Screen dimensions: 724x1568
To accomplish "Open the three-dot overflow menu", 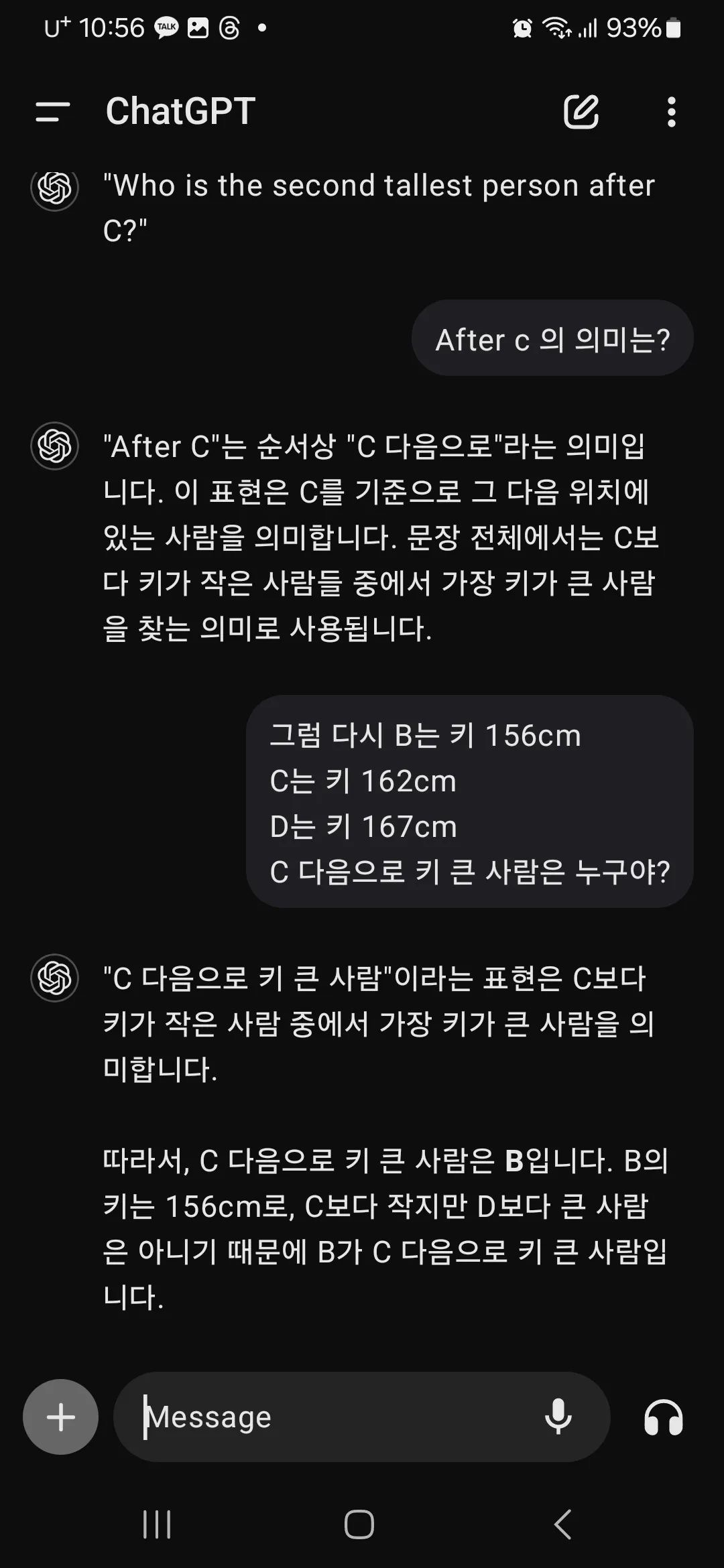I will pyautogui.click(x=671, y=112).
